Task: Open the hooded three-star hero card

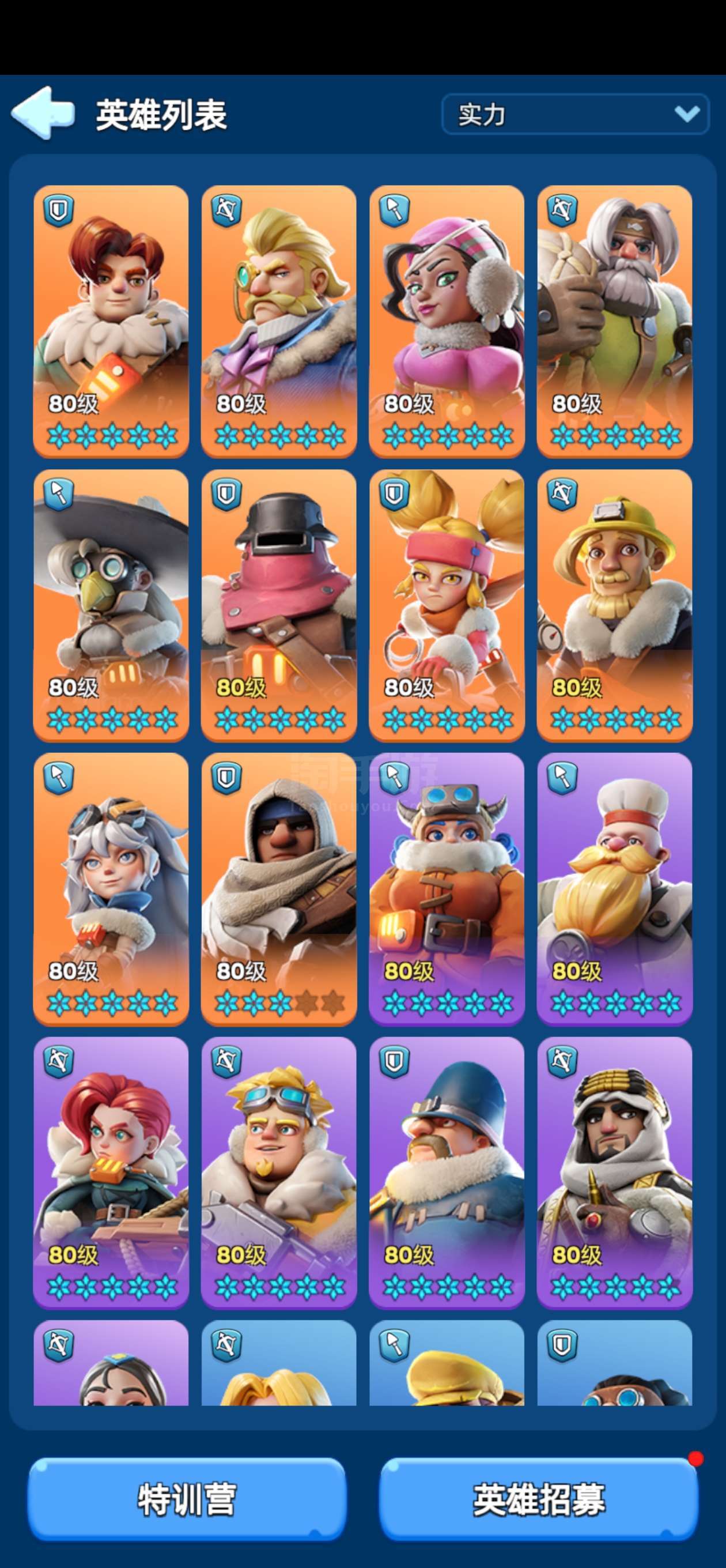Action: pyautogui.click(x=279, y=889)
